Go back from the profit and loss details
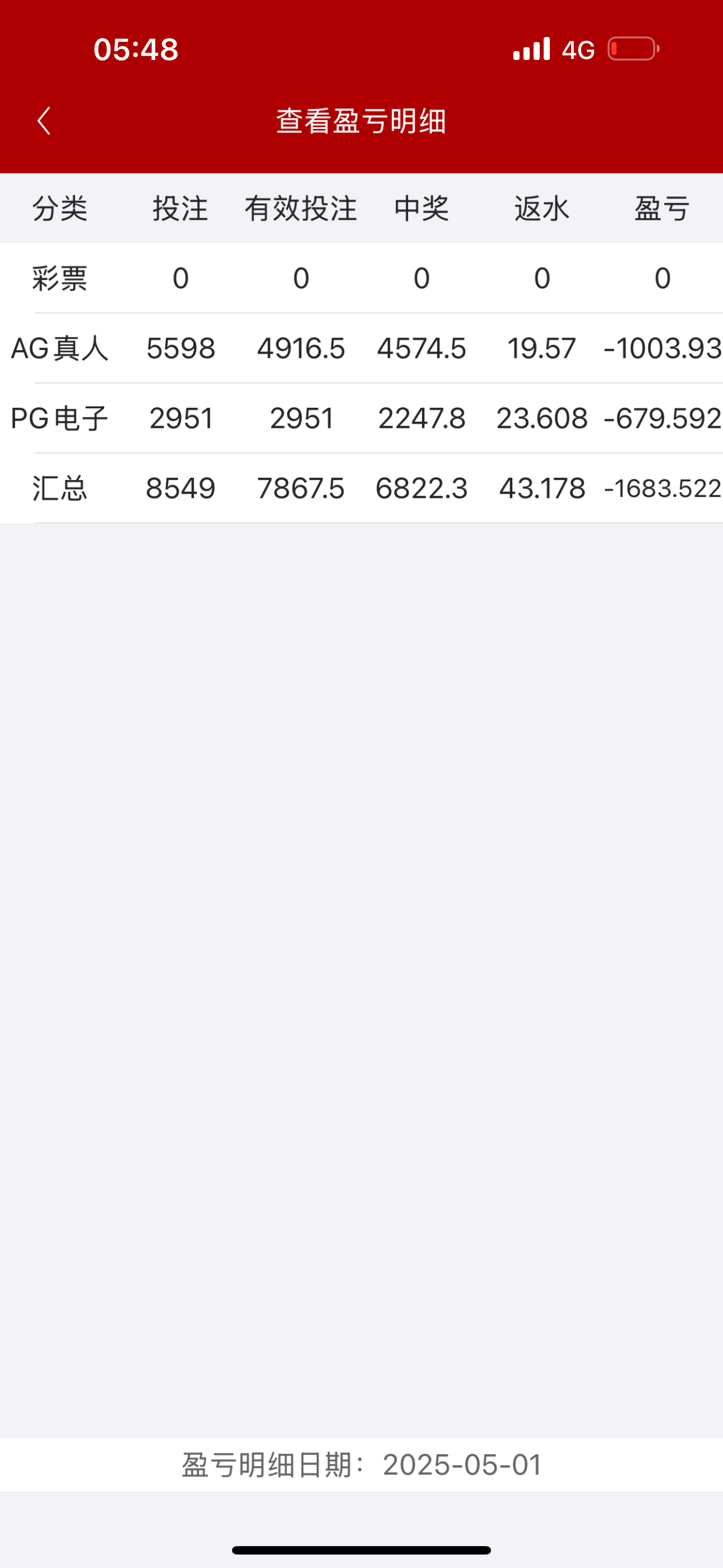The width and height of the screenshot is (723, 1568). point(44,121)
